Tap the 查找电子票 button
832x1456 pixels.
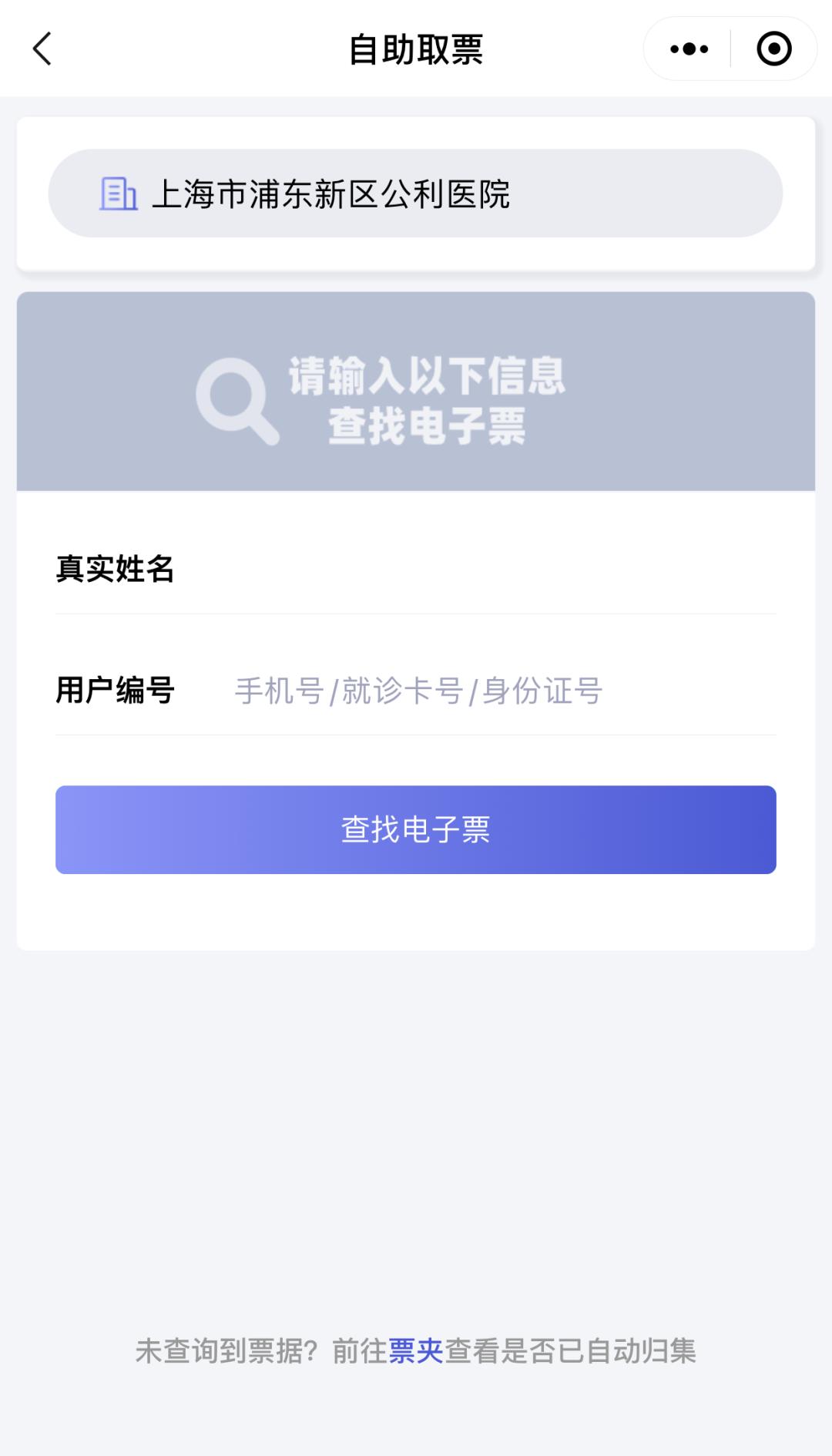point(415,829)
